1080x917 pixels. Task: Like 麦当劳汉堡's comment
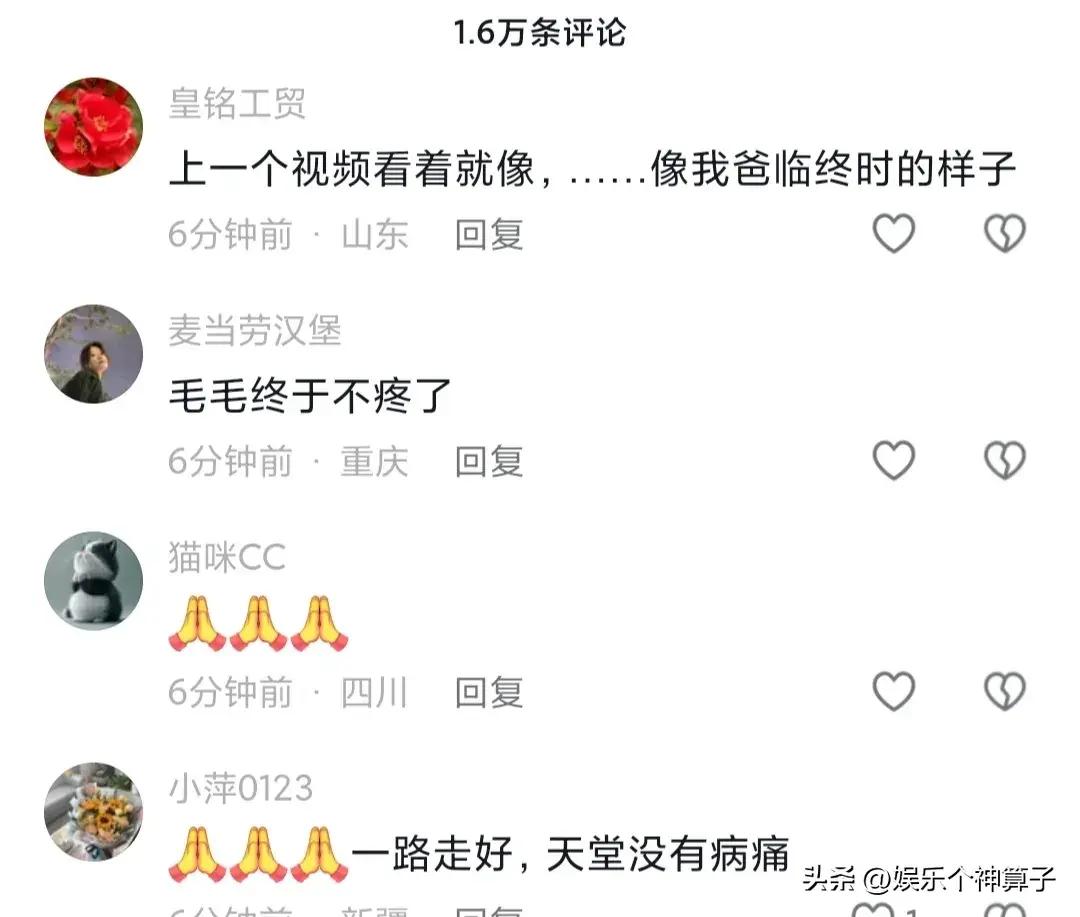click(x=894, y=461)
